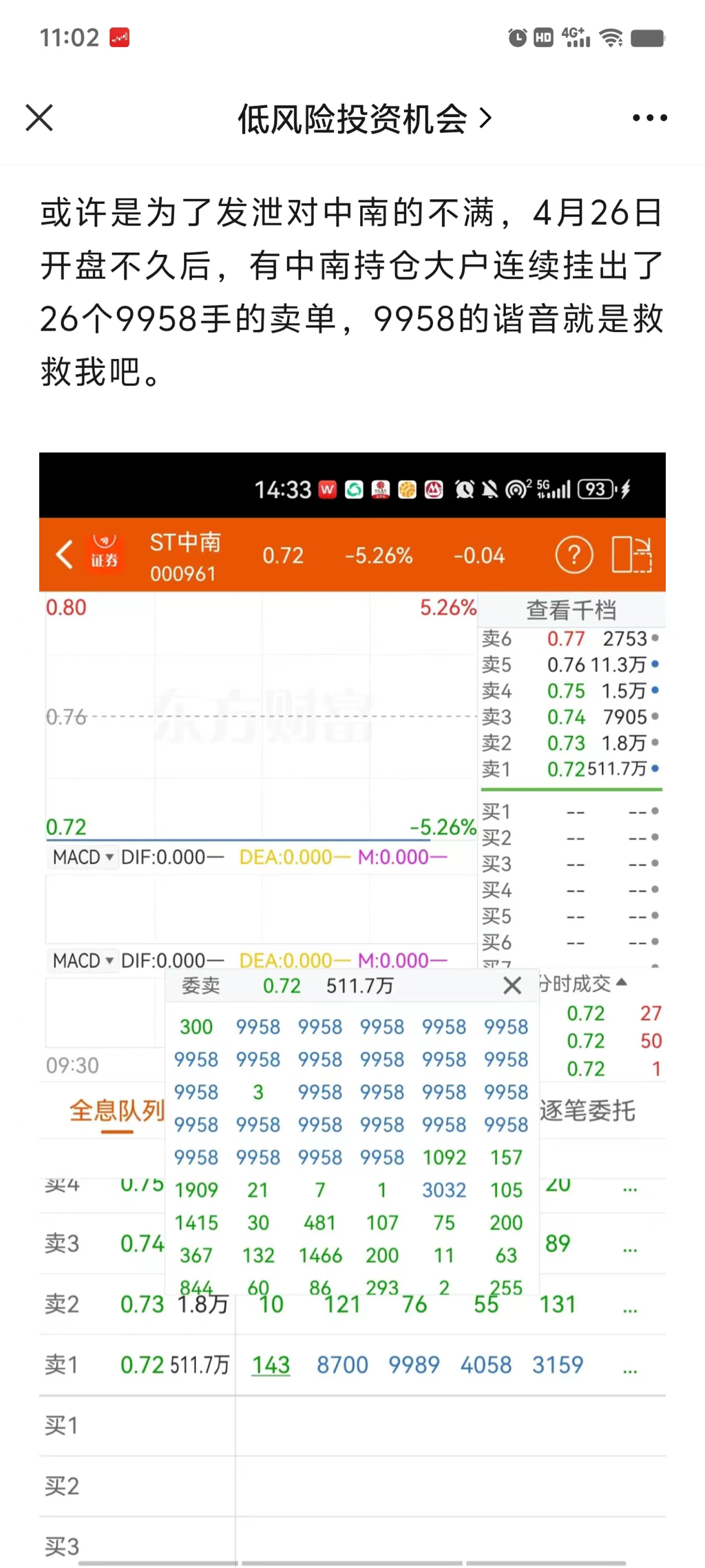Image resolution: width=705 pixels, height=1568 pixels.
Task: Open the overflow menu with three dots
Action: coord(649,118)
